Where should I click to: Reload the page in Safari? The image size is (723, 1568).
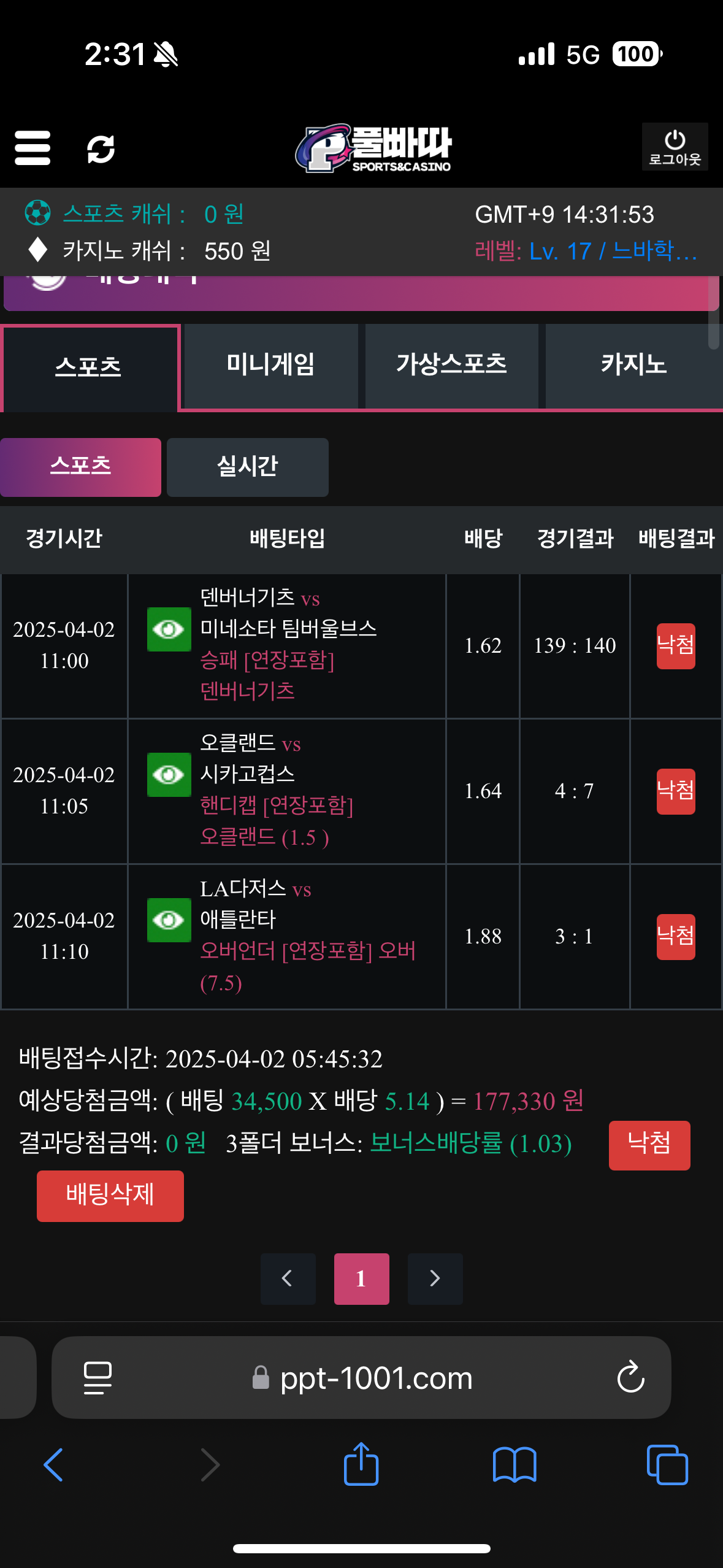click(630, 1378)
